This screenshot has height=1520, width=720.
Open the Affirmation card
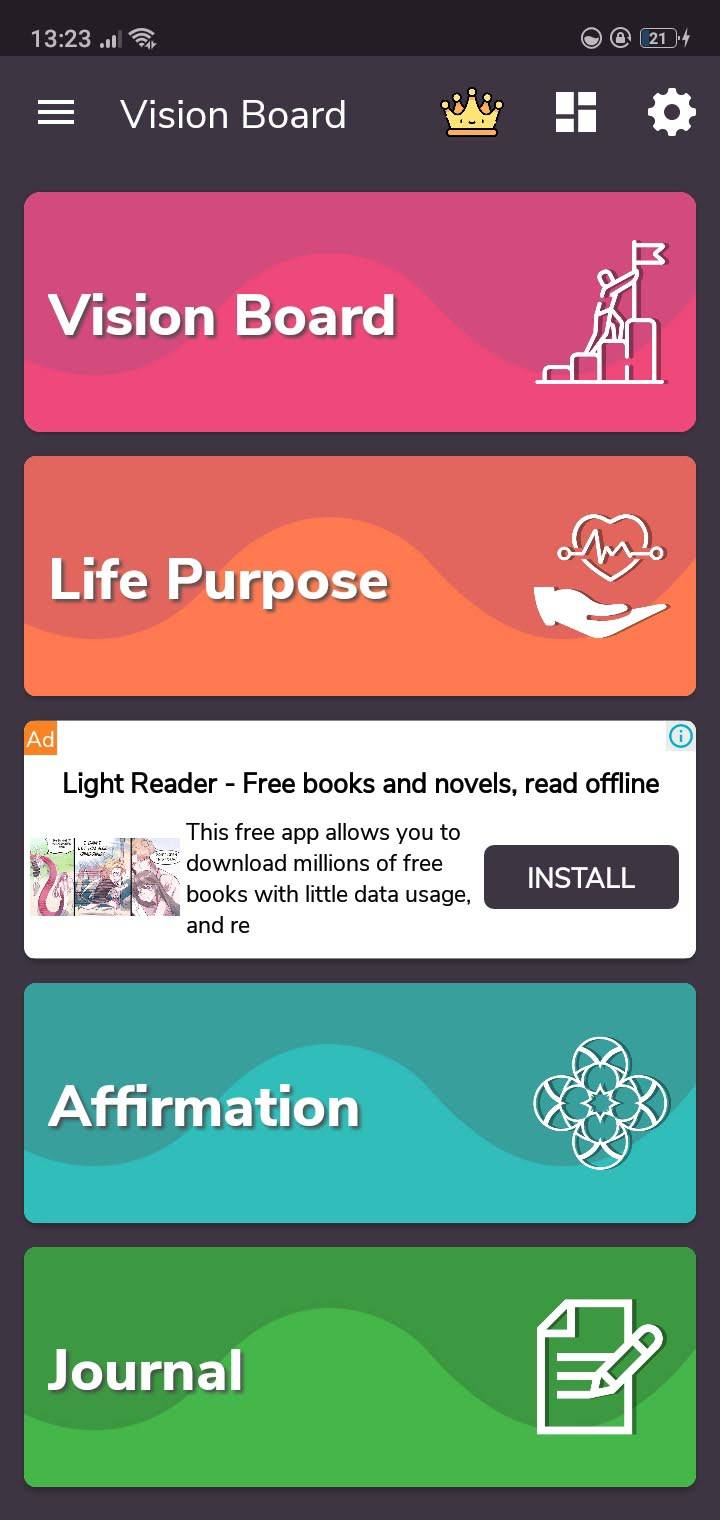[x=360, y=1103]
